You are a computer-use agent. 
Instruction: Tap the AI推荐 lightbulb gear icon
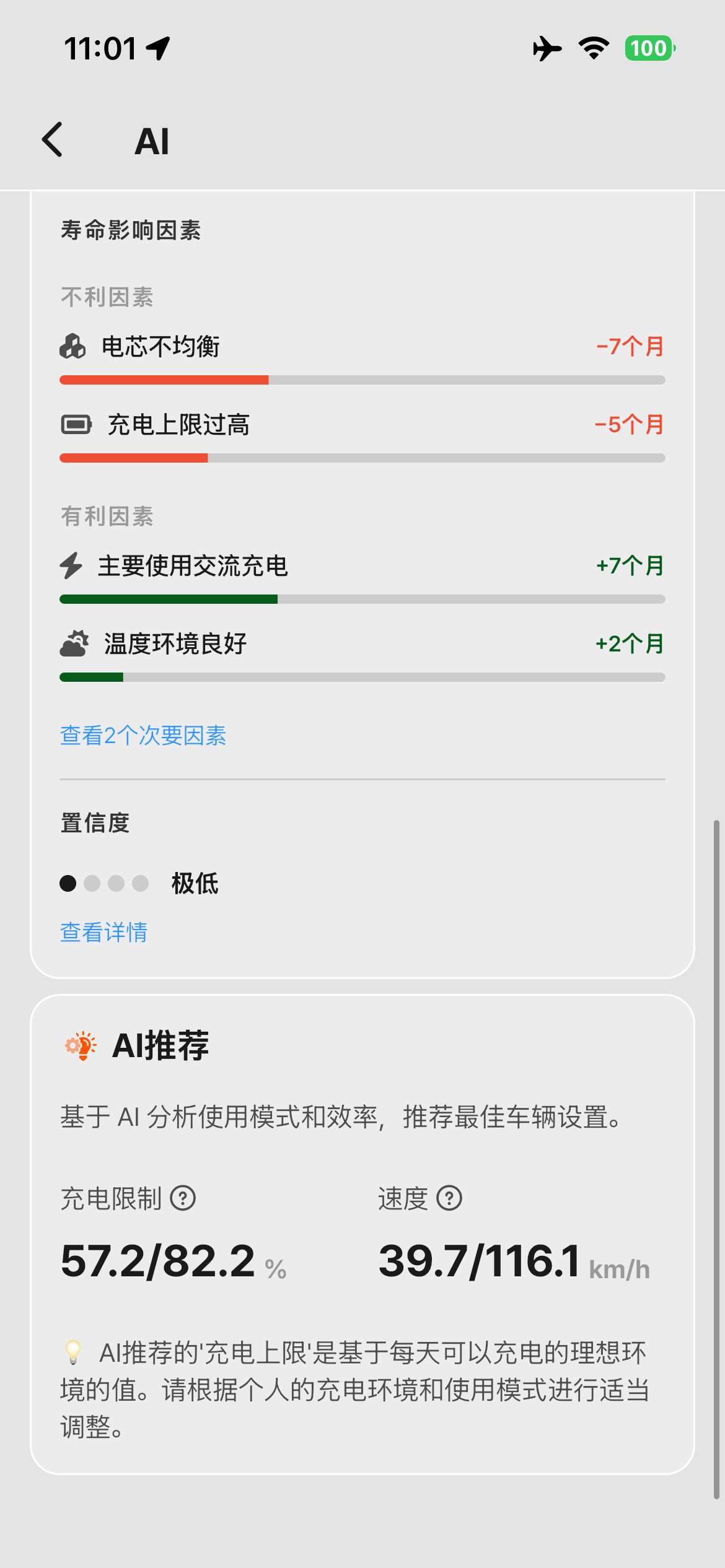click(81, 1046)
